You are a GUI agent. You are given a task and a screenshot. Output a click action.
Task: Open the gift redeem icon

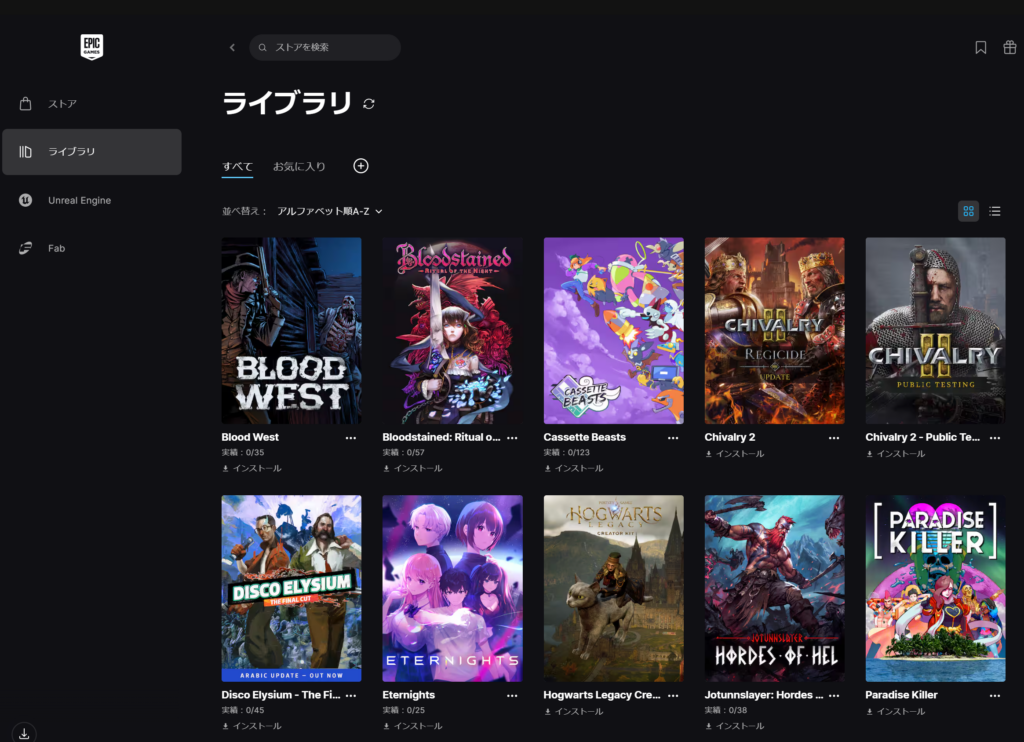coord(1008,47)
